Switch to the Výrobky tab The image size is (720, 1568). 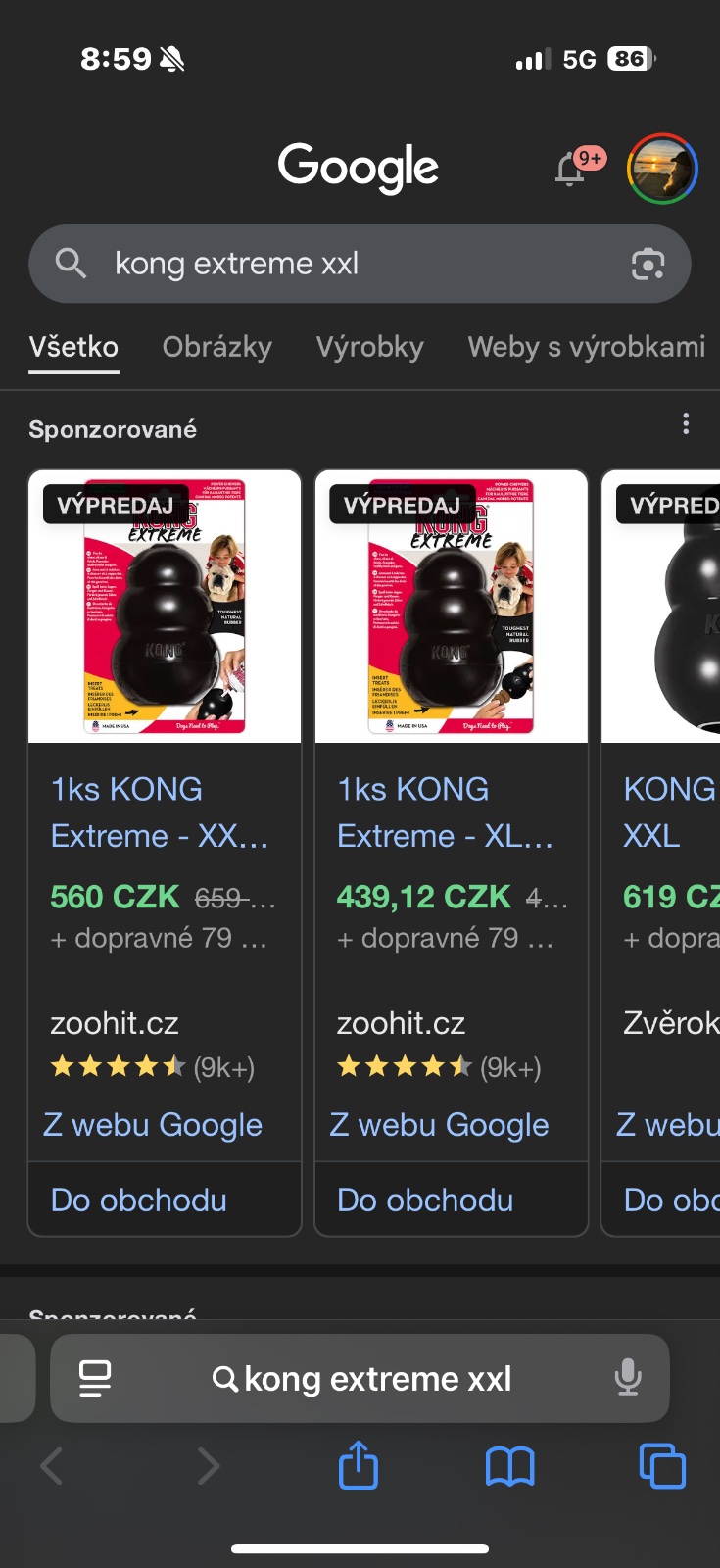(x=369, y=347)
